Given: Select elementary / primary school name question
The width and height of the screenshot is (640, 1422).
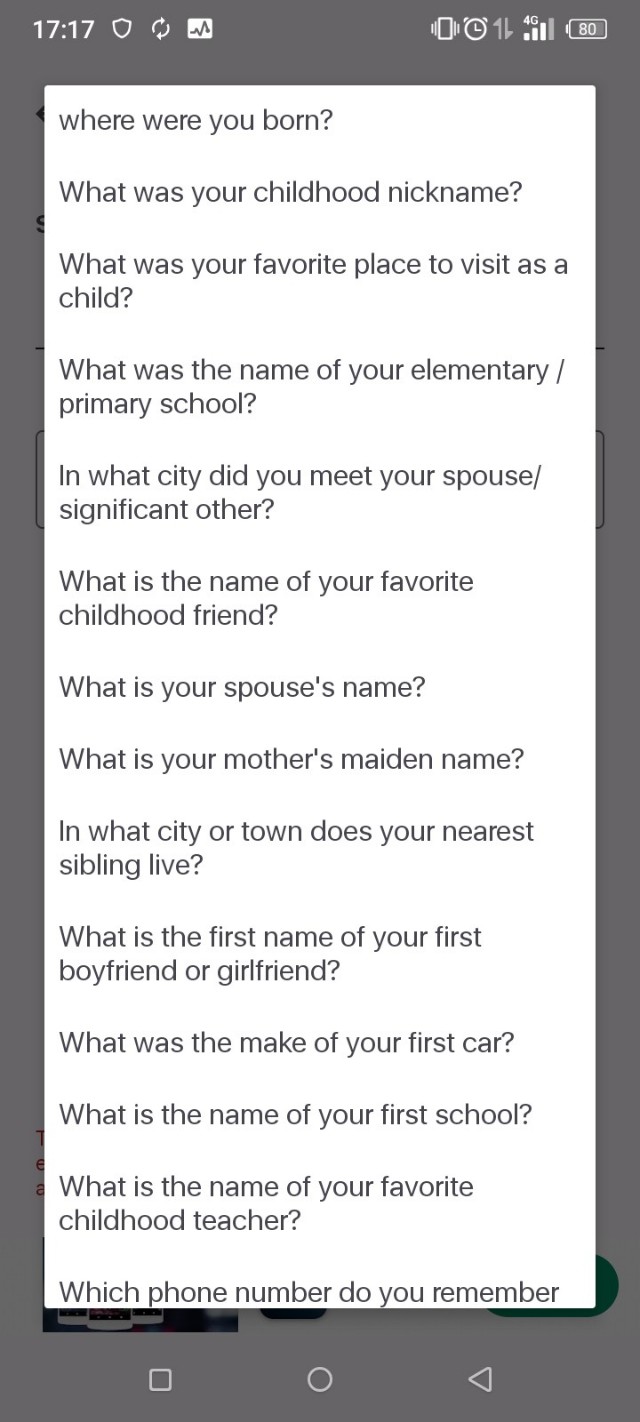Looking at the screenshot, I should coord(312,387).
